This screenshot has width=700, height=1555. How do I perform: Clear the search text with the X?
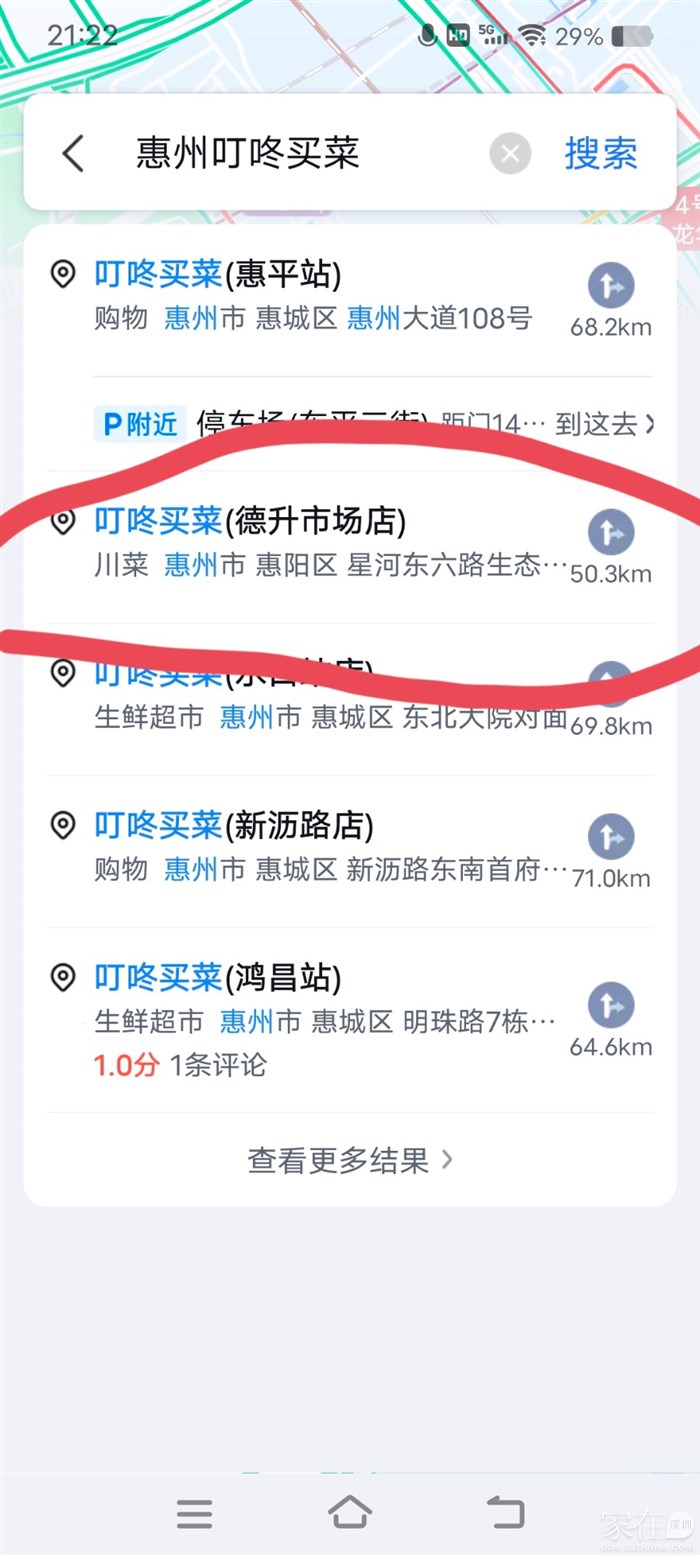pos(510,154)
